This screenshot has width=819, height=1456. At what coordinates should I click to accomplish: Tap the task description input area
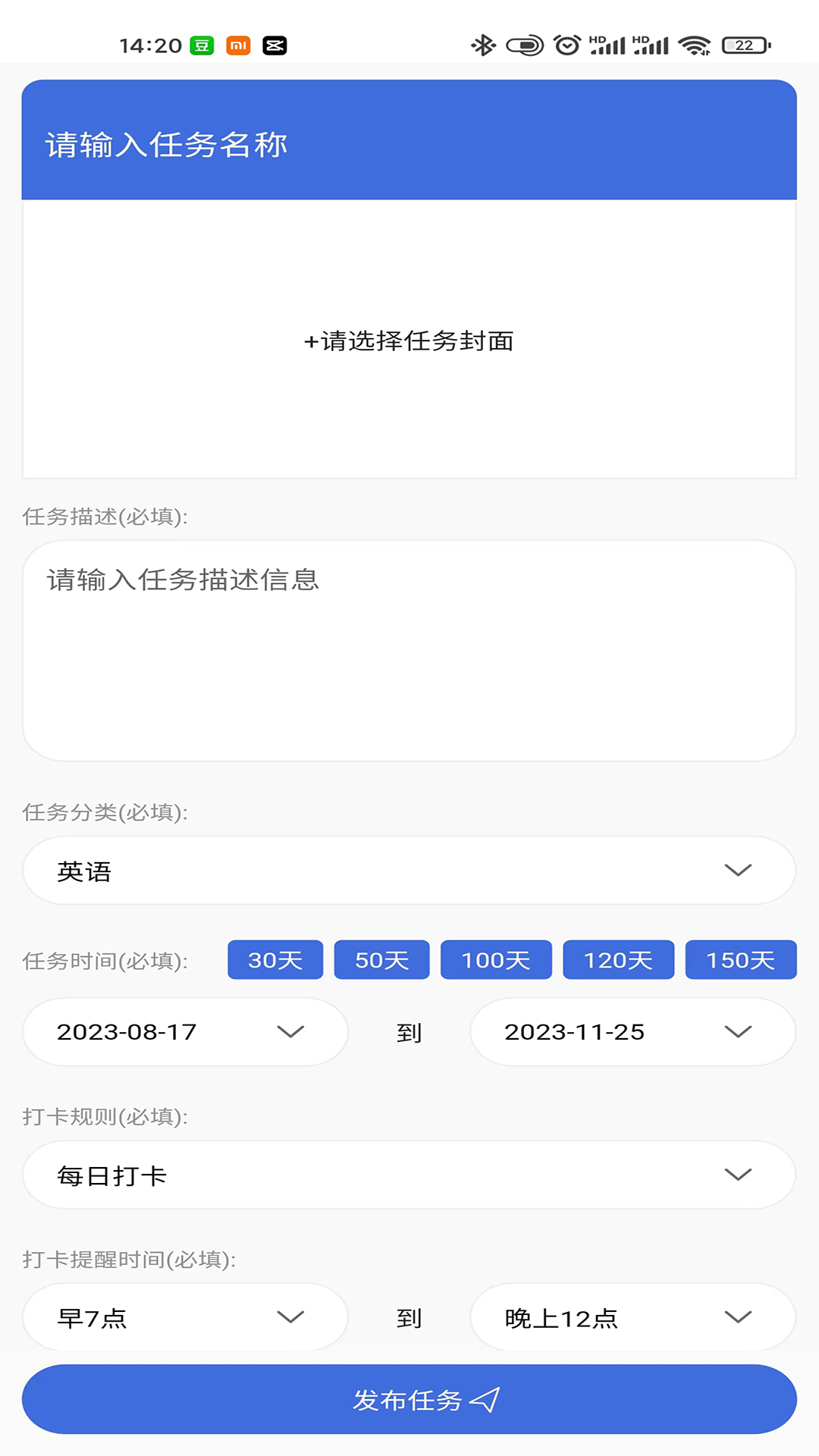pos(409,648)
